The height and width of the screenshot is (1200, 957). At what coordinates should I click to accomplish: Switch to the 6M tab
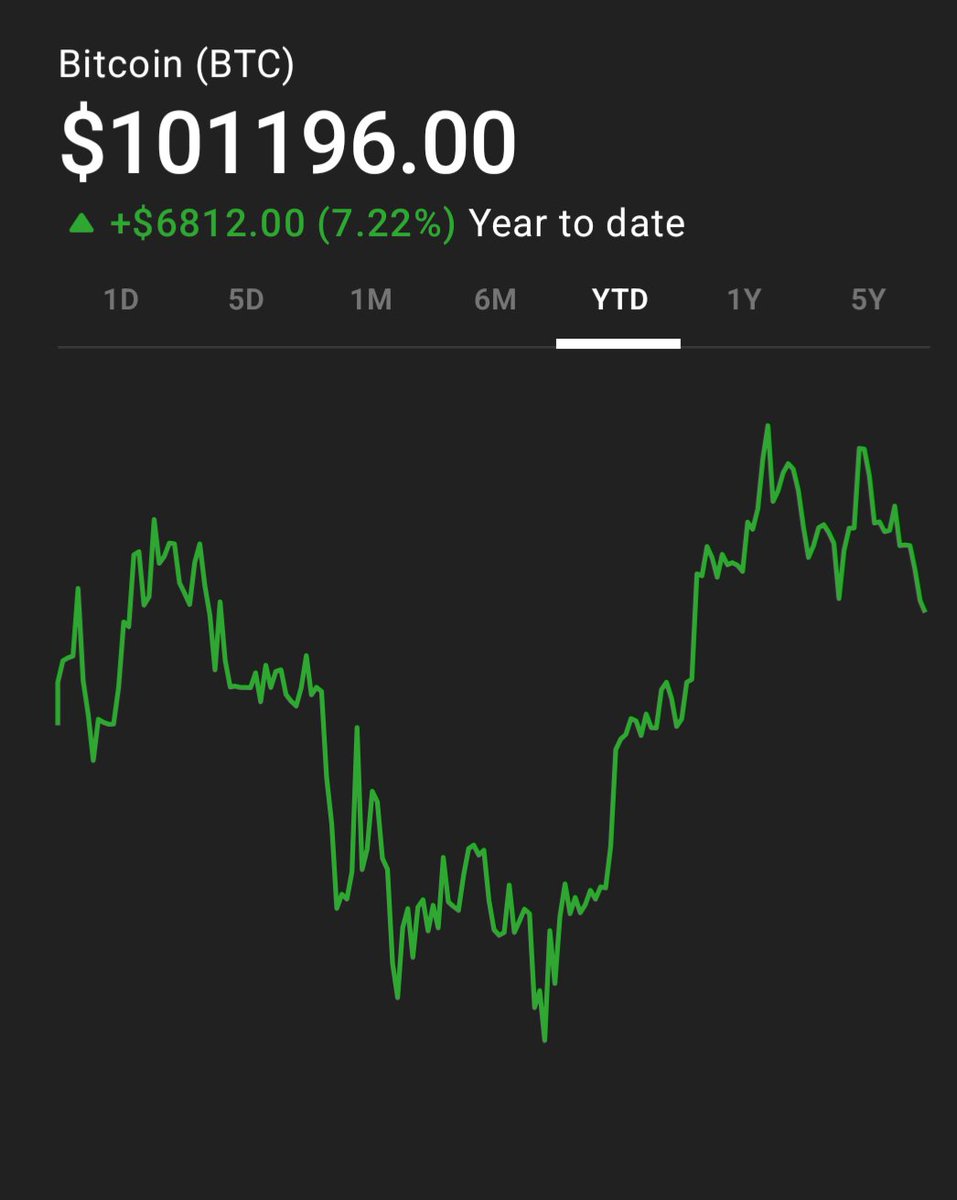click(495, 300)
